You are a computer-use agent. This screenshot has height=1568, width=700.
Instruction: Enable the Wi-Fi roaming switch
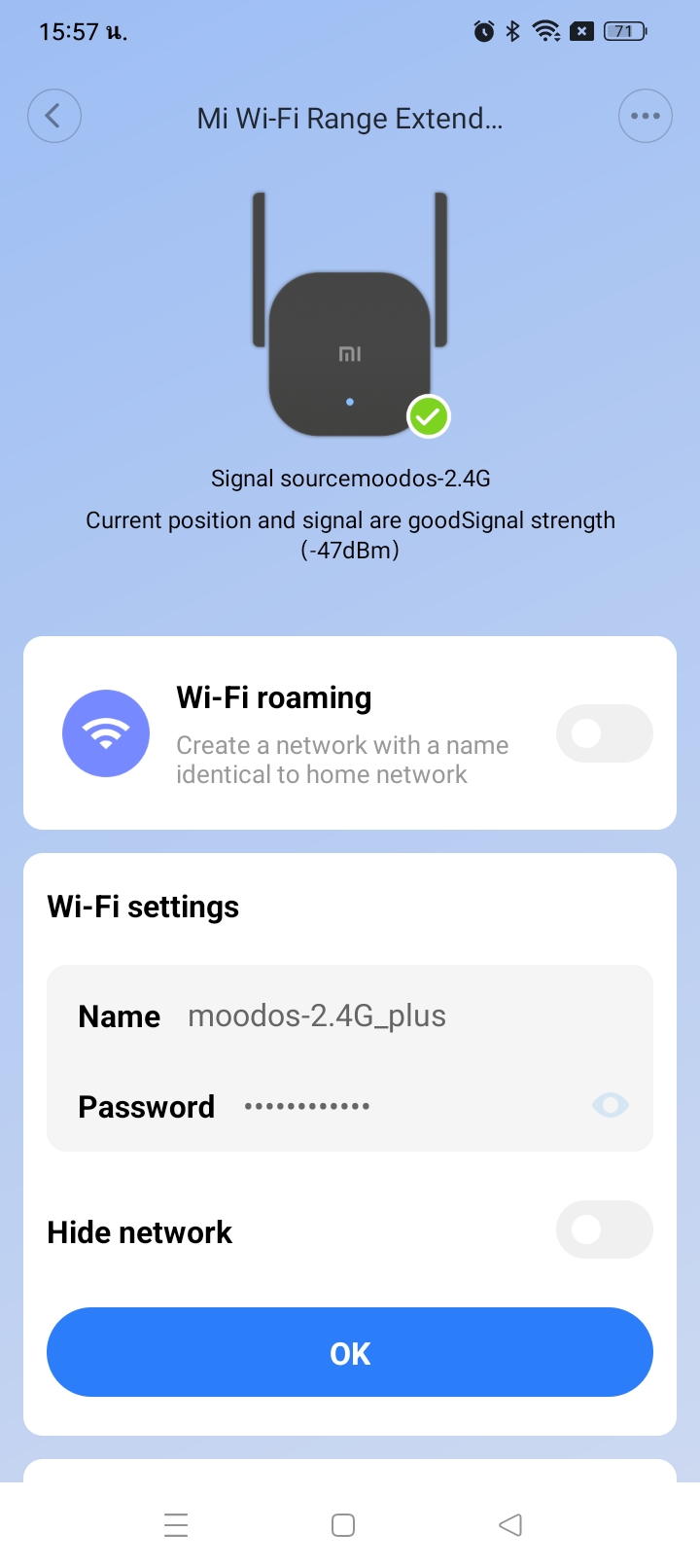(x=604, y=733)
